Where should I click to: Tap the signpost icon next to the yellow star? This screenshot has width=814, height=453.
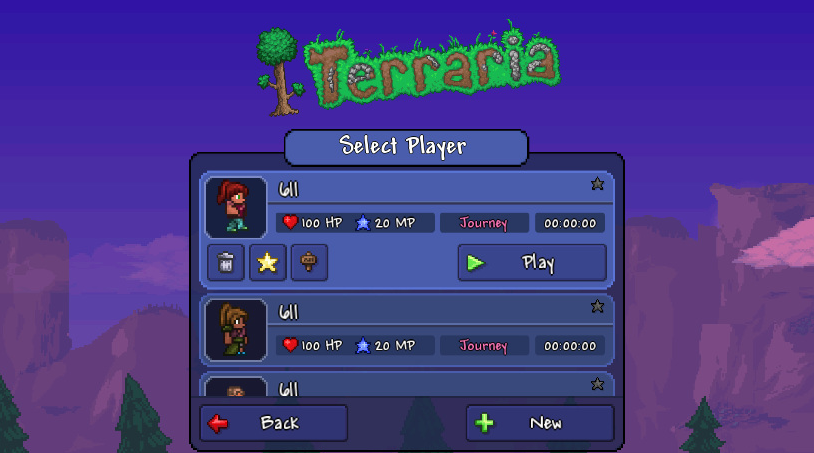tap(309, 263)
